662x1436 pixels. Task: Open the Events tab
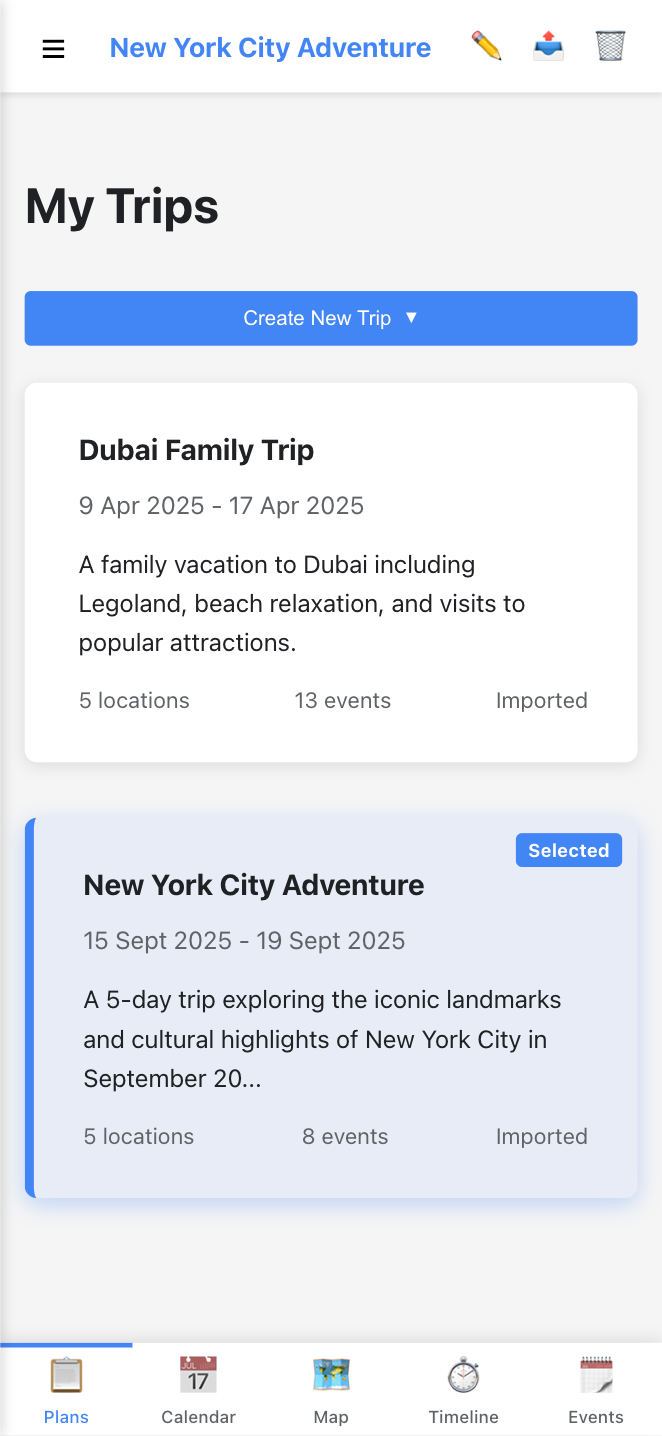pyautogui.click(x=596, y=1390)
